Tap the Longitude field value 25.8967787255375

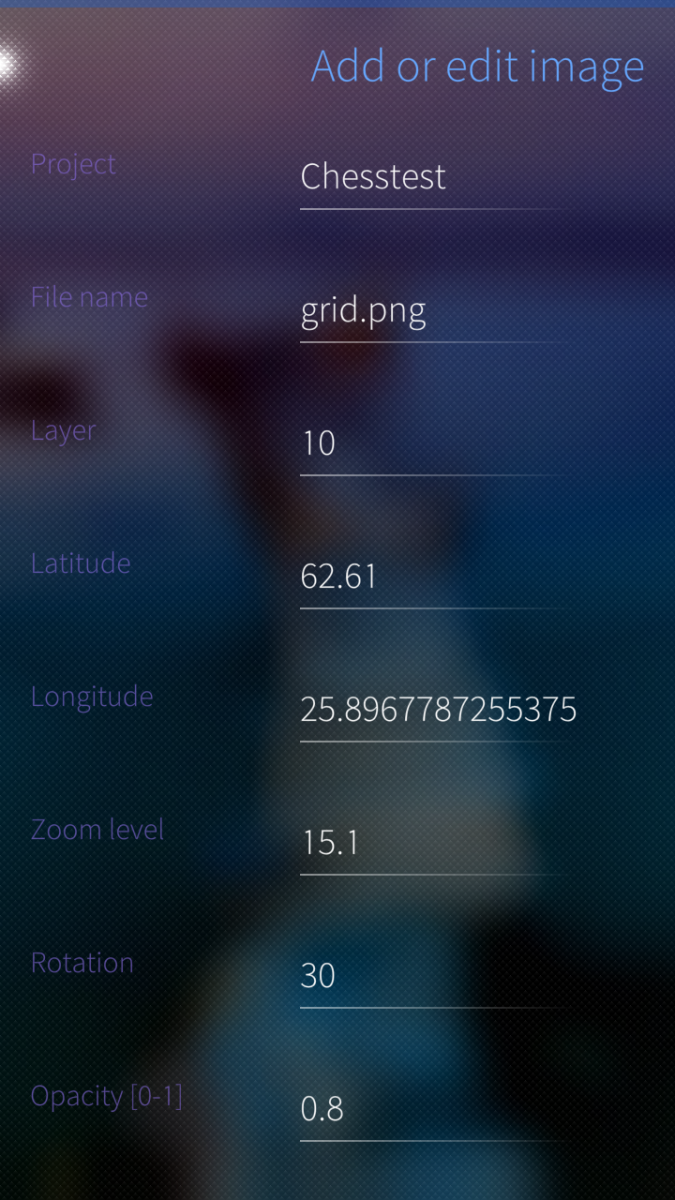coord(438,710)
